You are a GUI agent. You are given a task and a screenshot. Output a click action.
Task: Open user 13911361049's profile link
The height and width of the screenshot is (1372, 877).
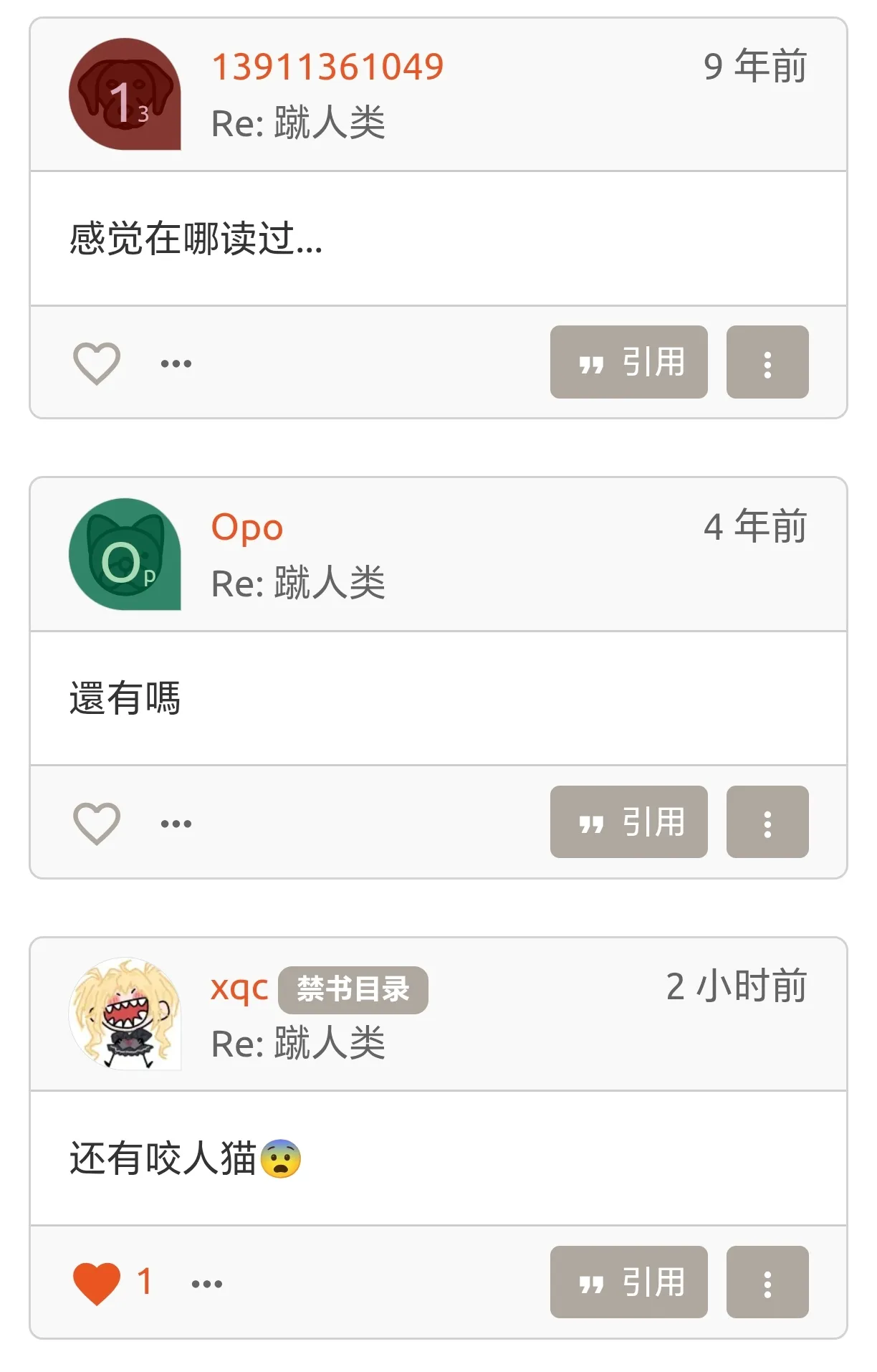327,67
